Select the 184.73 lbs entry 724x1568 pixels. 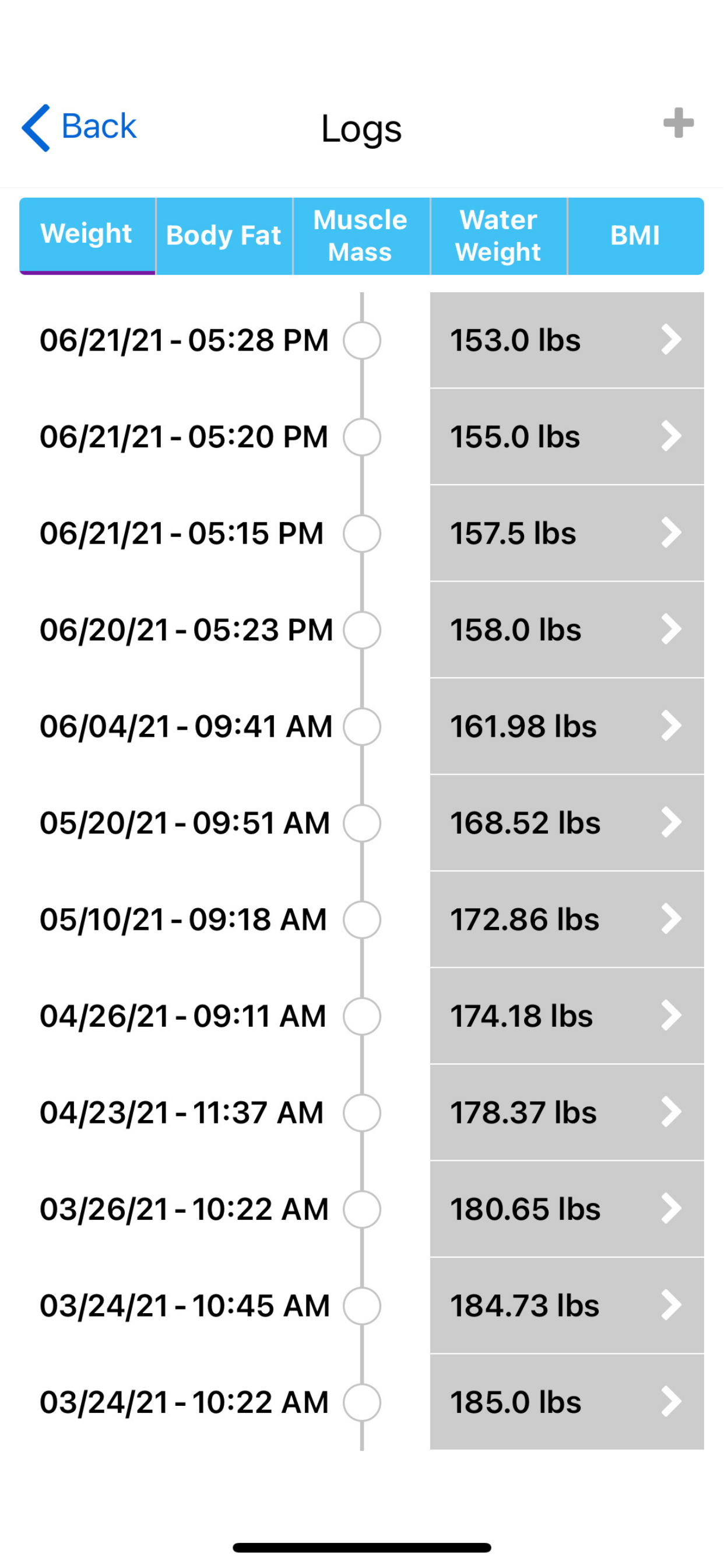(x=567, y=1305)
